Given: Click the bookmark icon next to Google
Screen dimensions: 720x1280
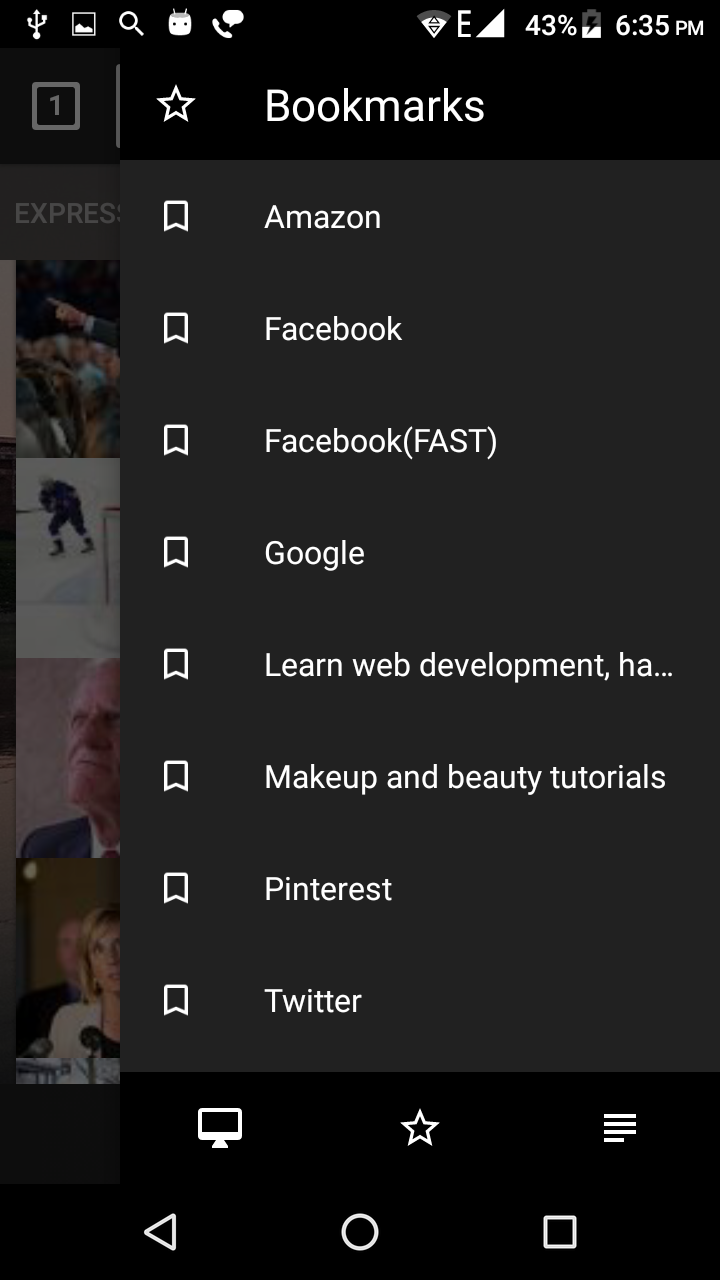Looking at the screenshot, I should 176,552.
